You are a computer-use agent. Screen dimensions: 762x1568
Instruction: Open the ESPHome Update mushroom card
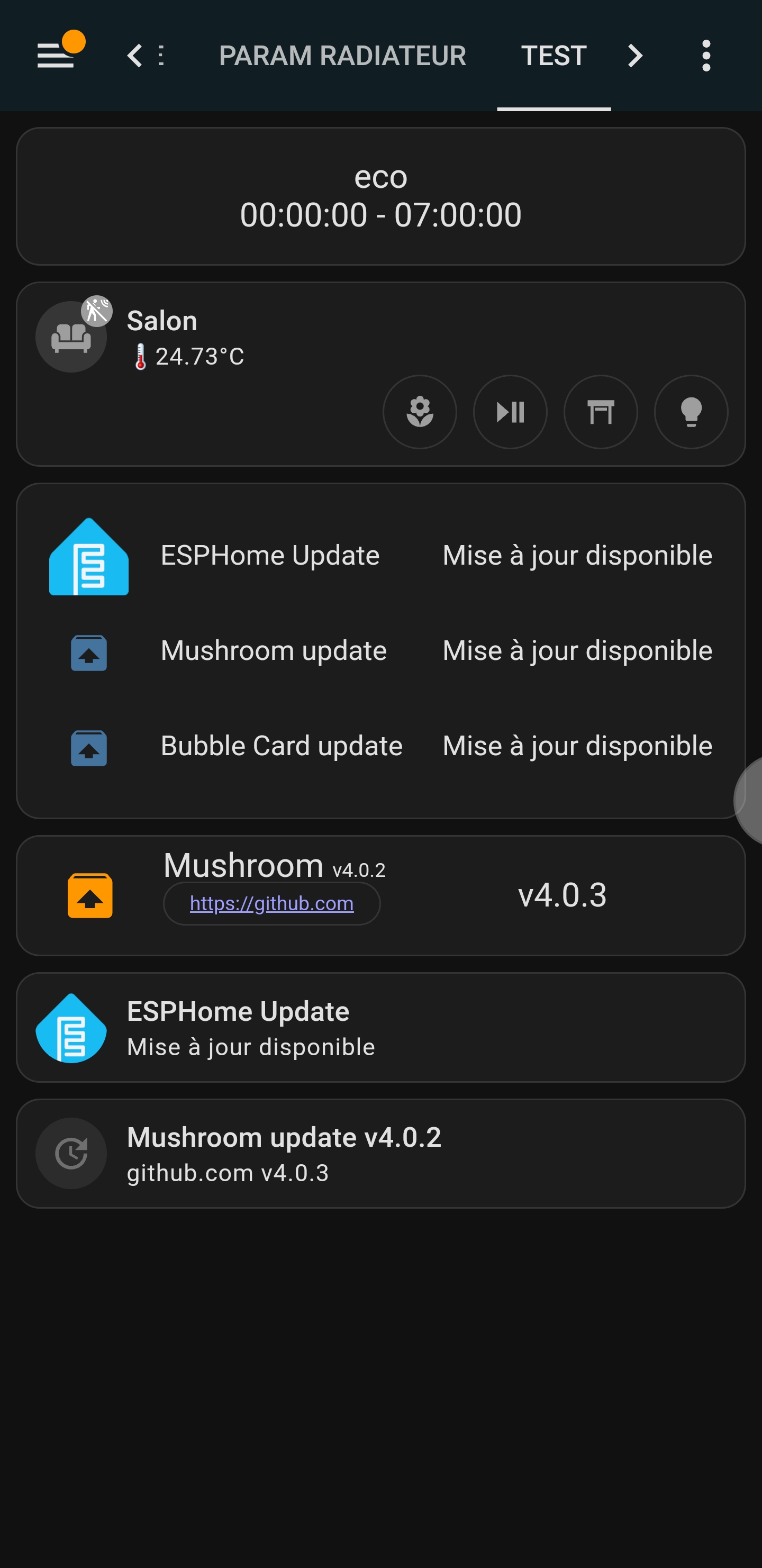coord(381,1028)
